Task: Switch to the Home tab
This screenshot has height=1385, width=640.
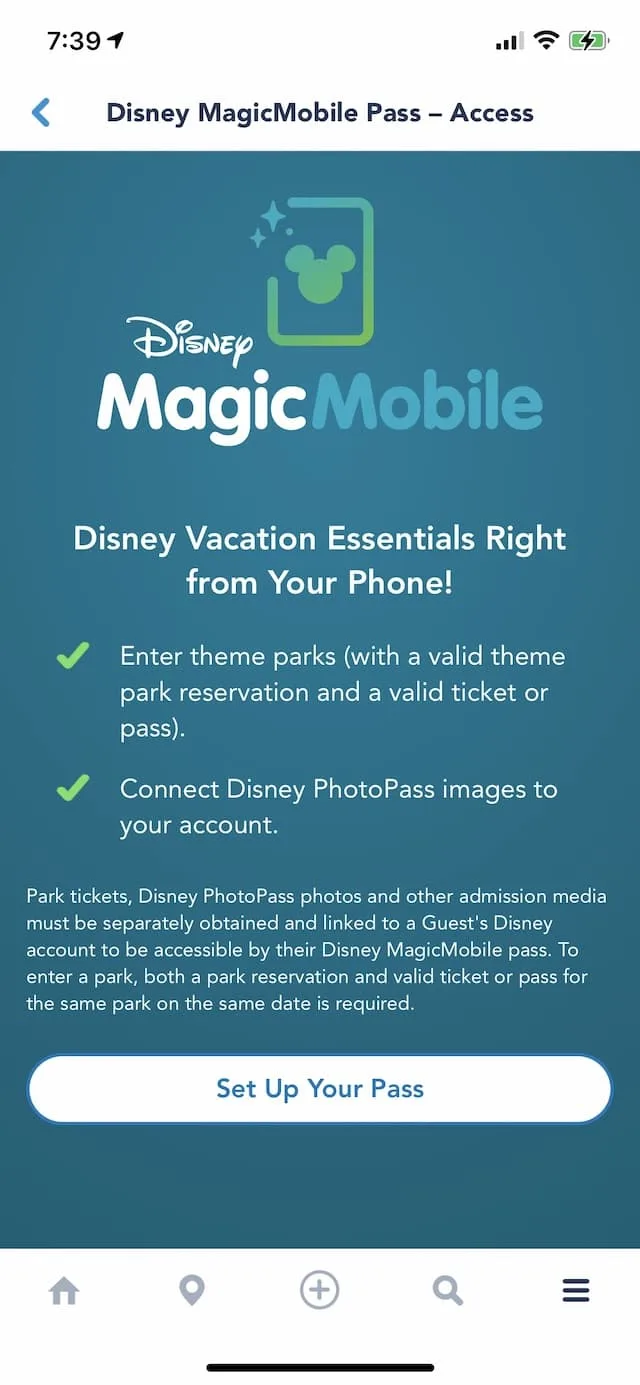Action: [64, 1291]
